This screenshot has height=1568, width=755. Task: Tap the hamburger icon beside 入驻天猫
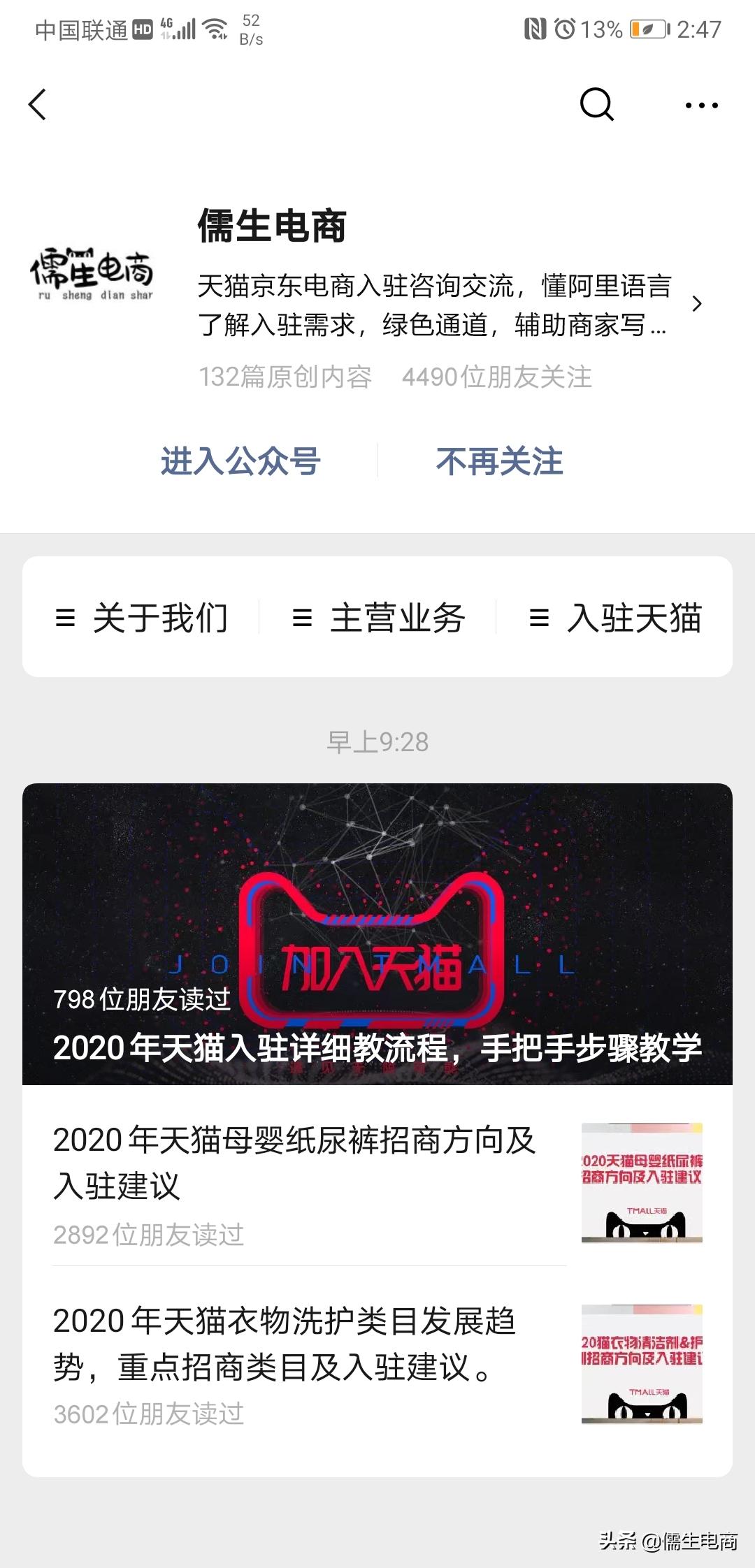click(x=537, y=618)
